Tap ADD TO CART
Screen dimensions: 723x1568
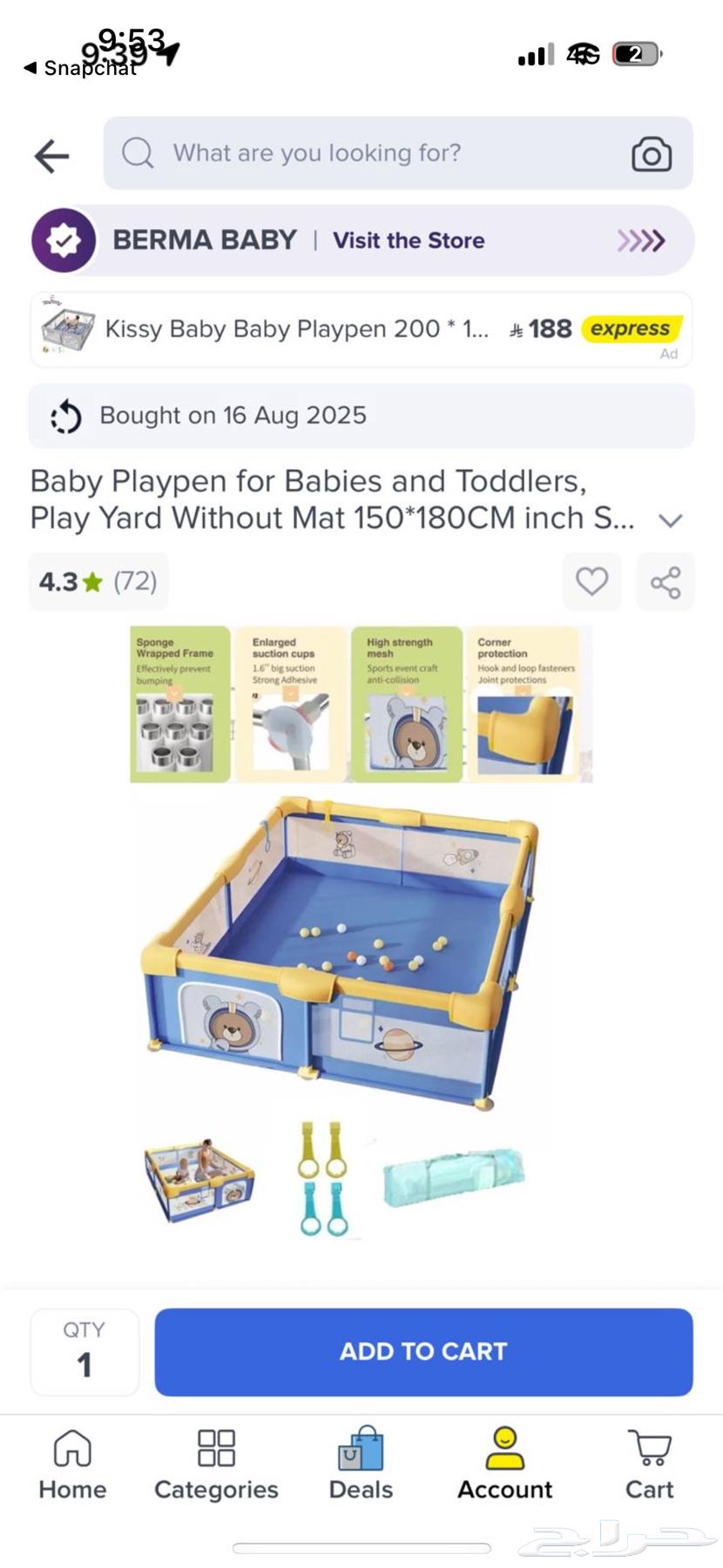423,1351
